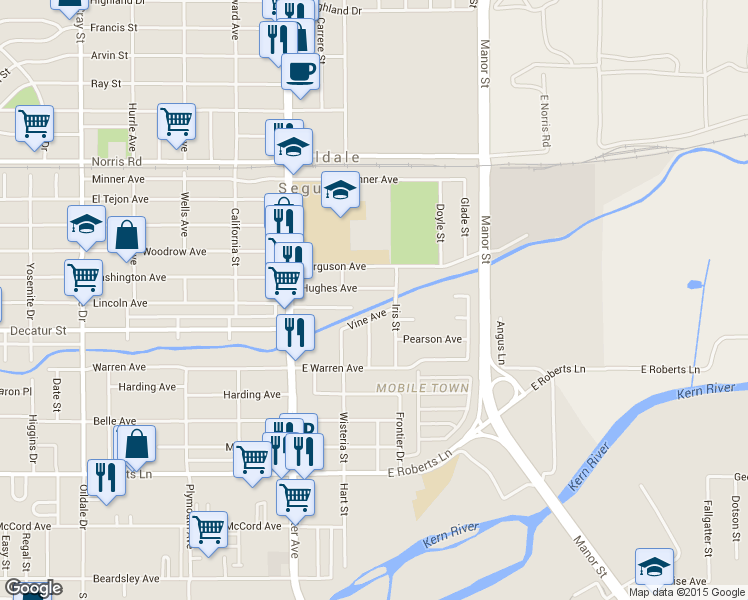
Task: Open the restaurant marker beside Oildale Dr
Action: tap(106, 481)
